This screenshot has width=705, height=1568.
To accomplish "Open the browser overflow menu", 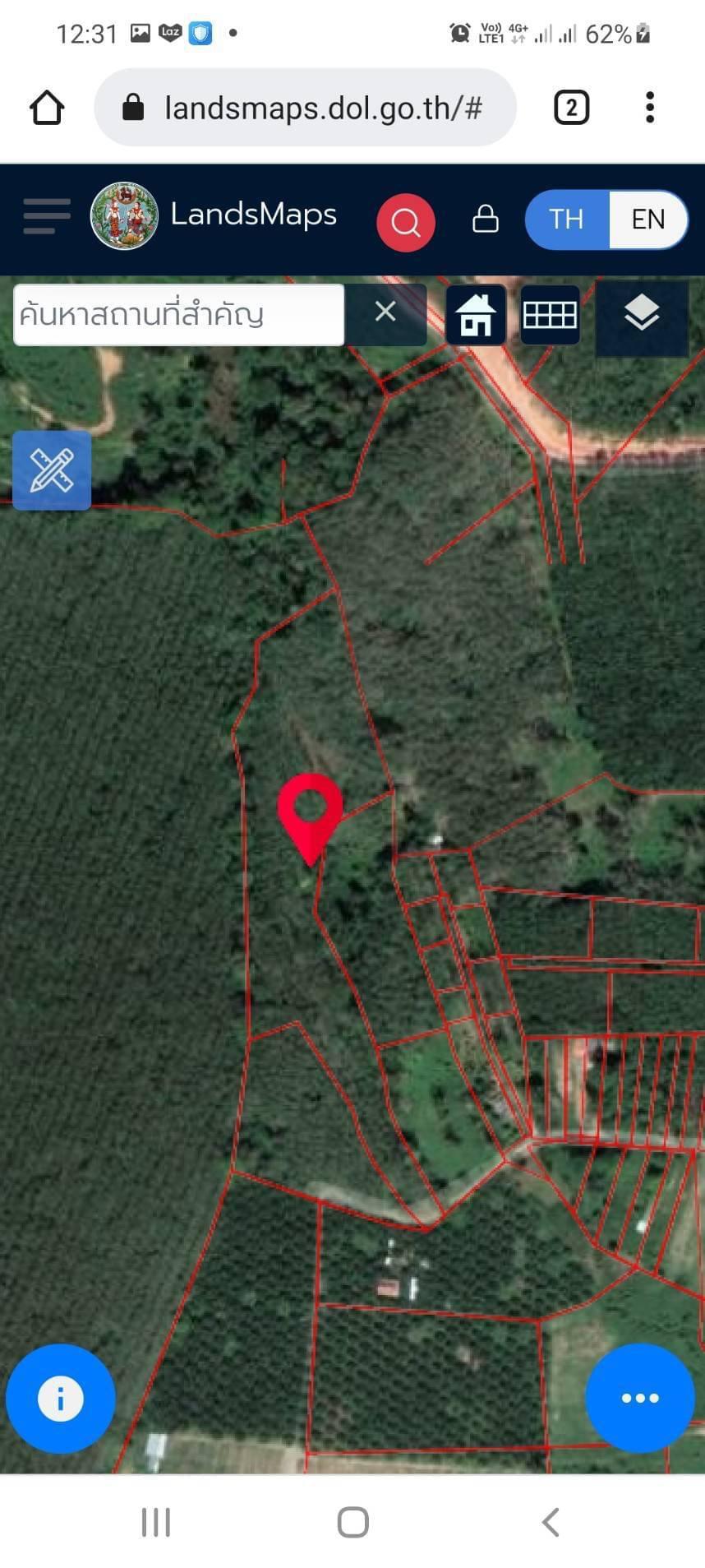I will [650, 108].
